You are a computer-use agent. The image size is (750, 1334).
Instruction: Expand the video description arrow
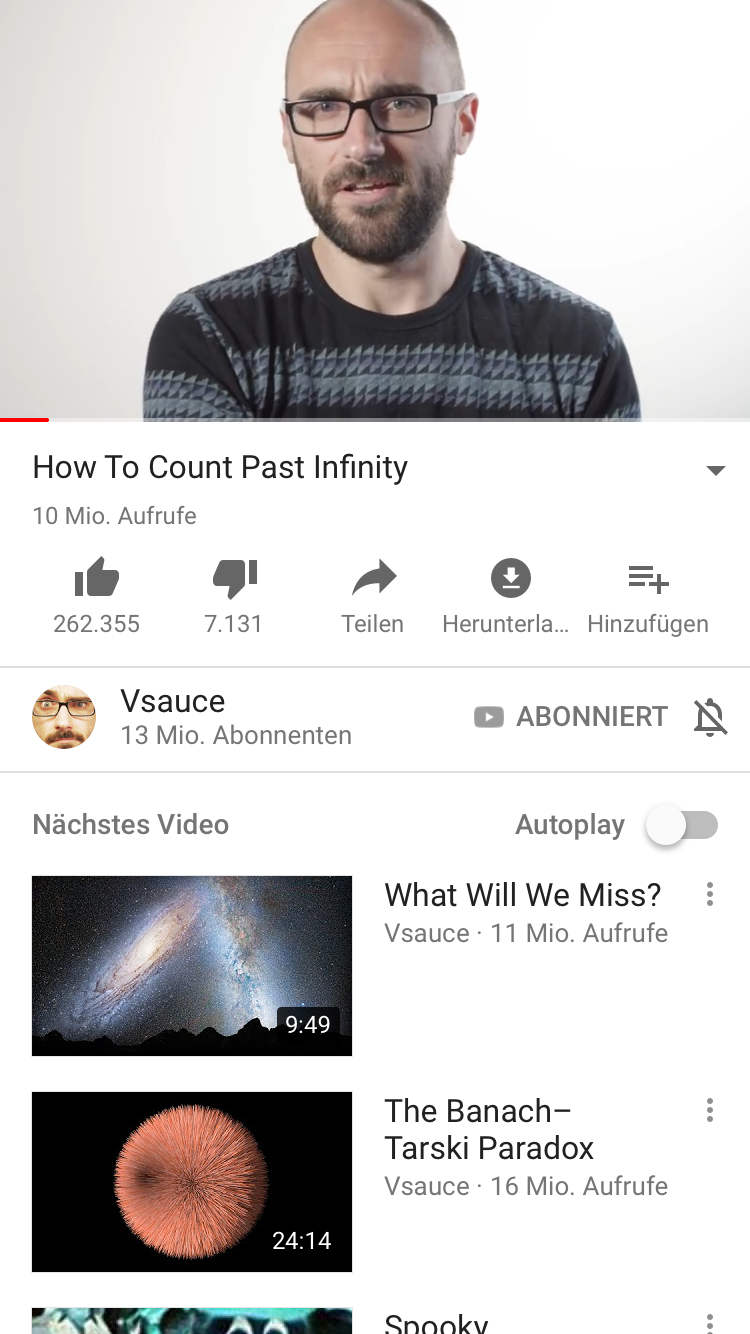[715, 470]
